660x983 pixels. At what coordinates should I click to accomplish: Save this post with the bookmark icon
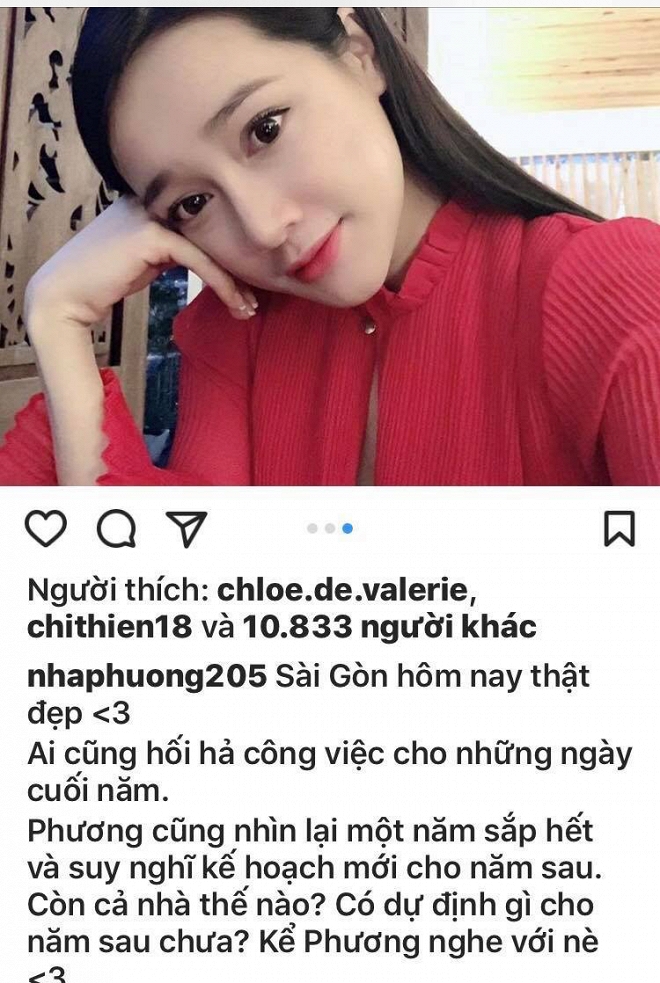point(619,528)
